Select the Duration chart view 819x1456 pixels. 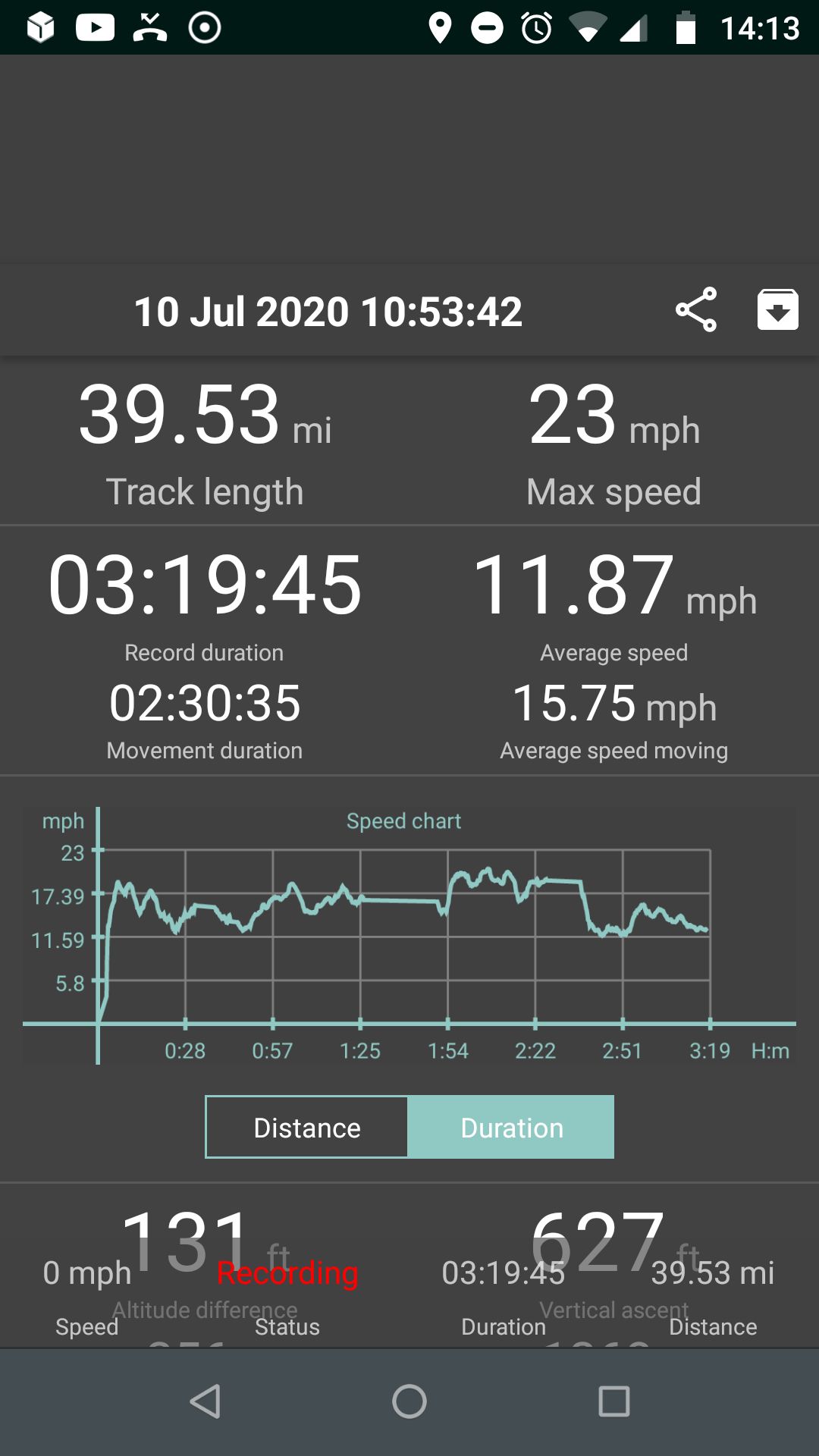511,1128
